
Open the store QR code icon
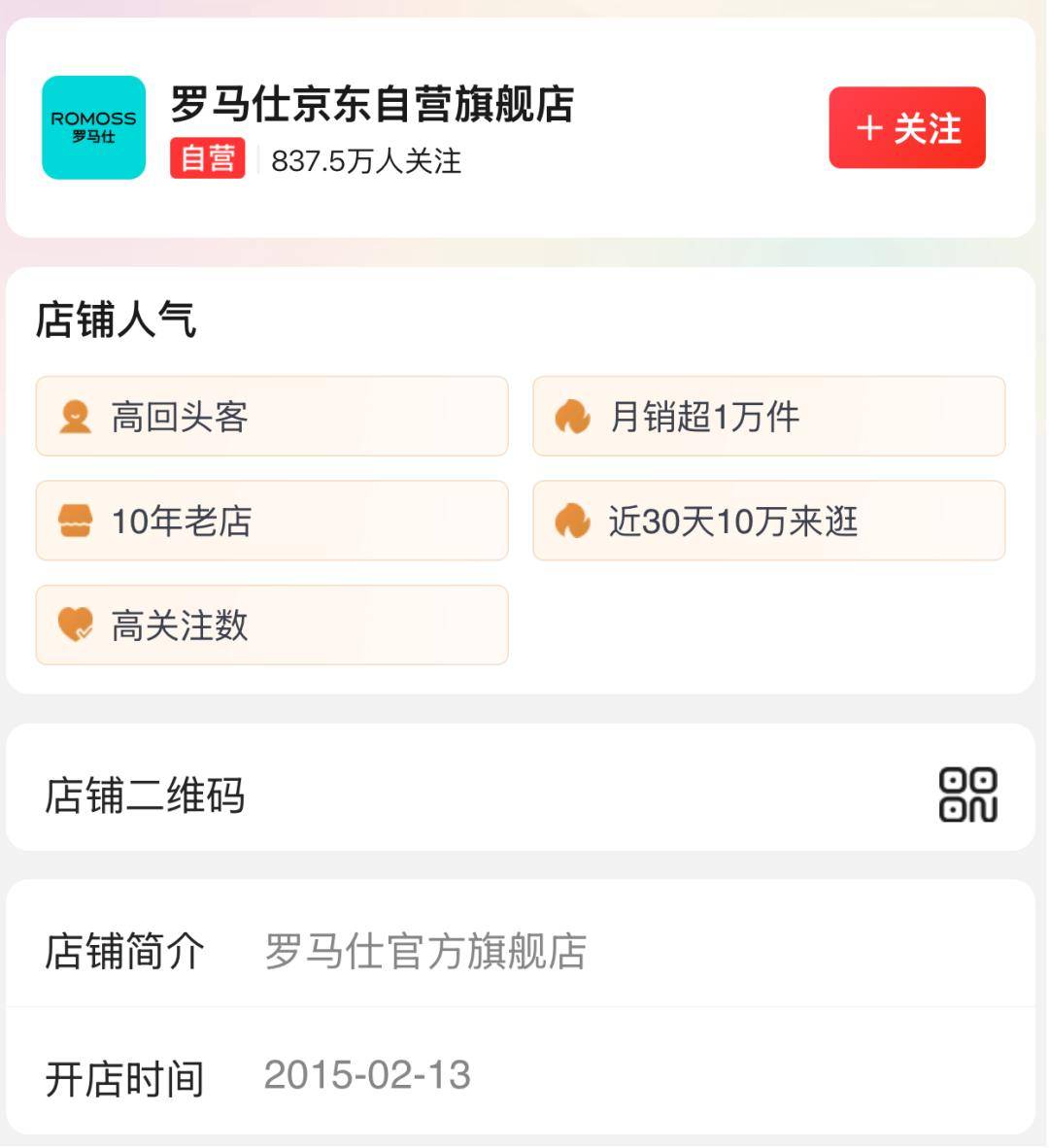[967, 793]
